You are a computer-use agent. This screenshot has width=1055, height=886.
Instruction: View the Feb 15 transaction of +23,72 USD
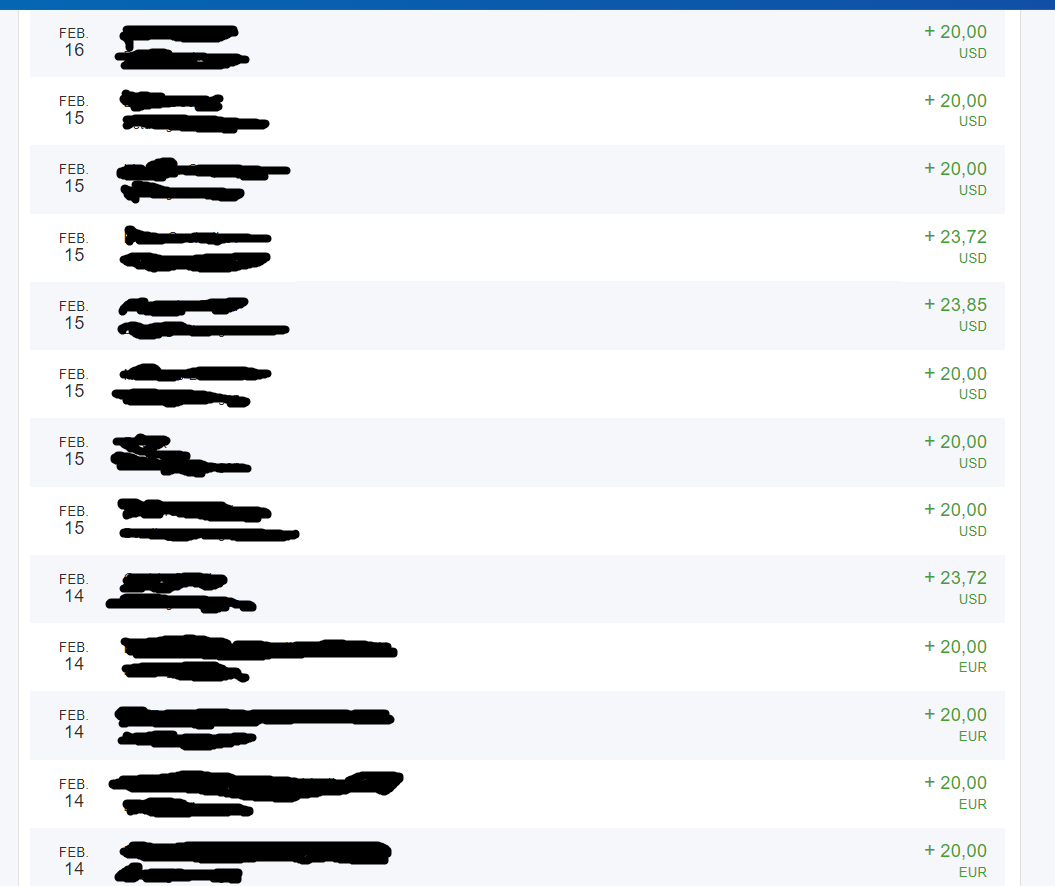tap(517, 247)
